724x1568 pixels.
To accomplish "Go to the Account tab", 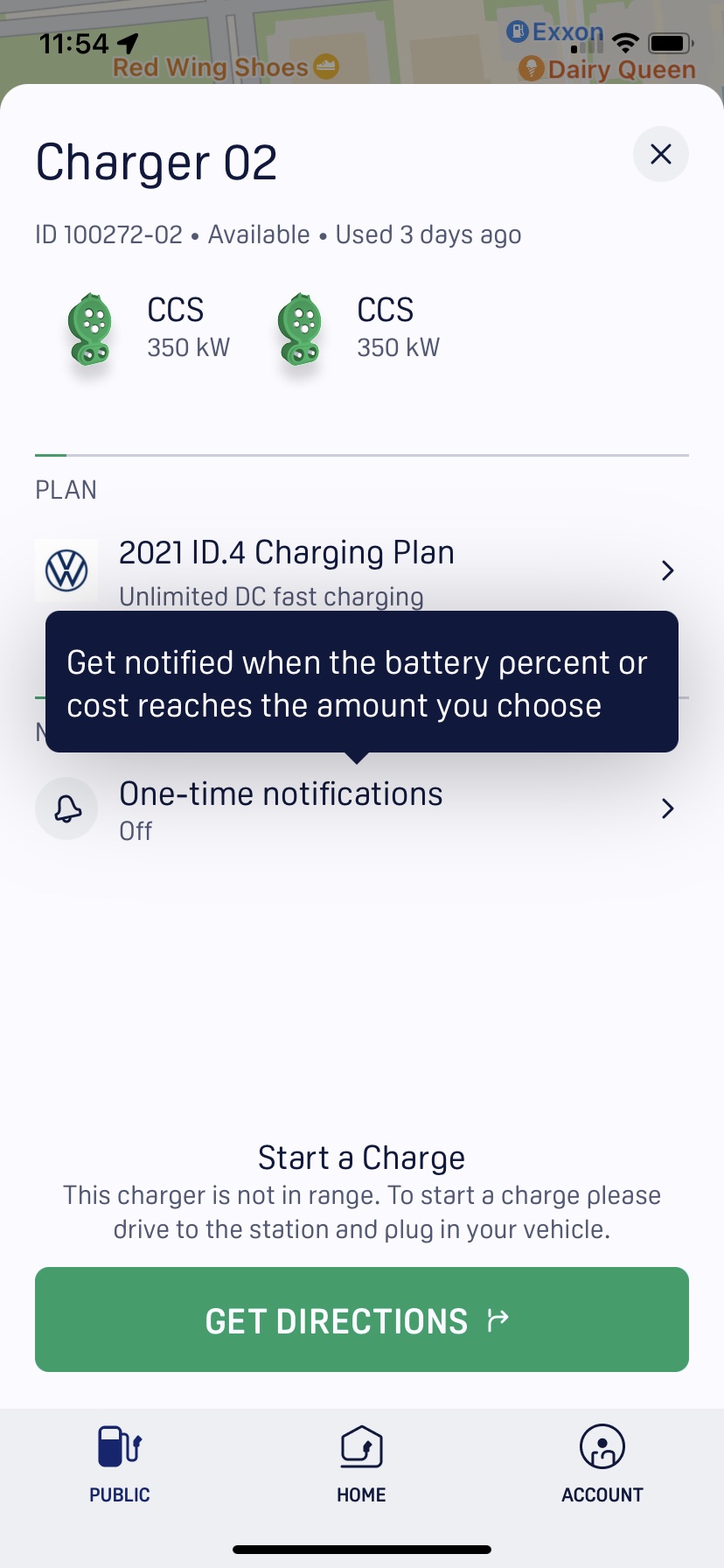I will [602, 1463].
